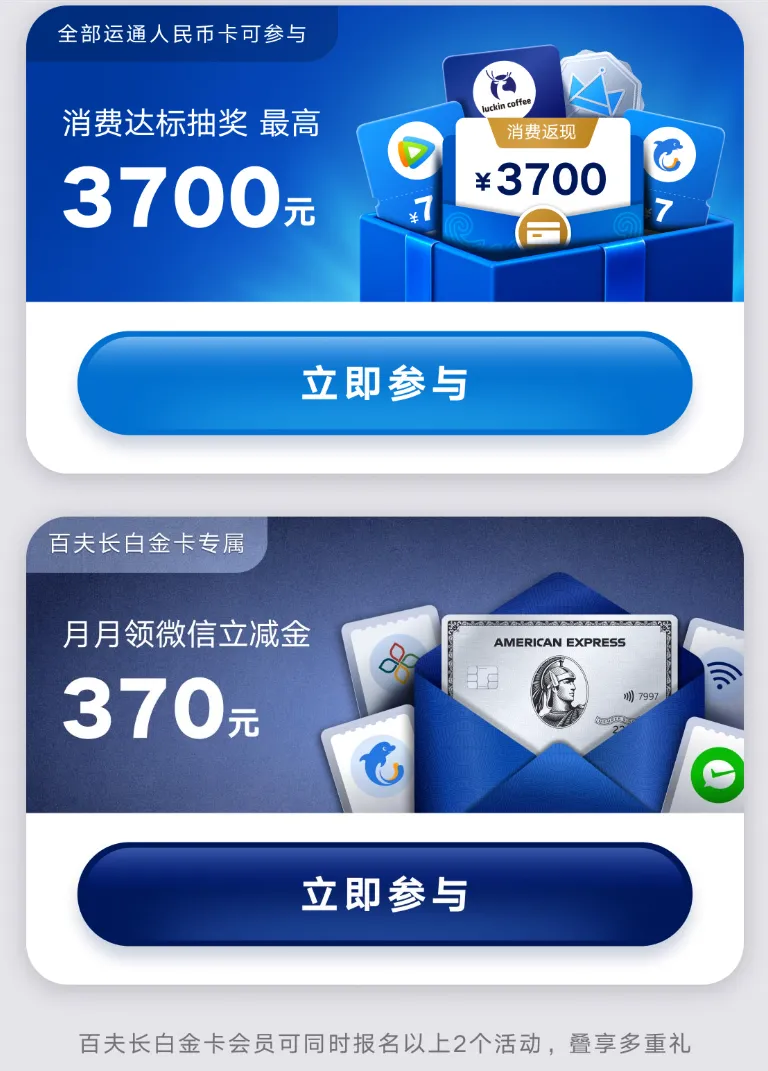Tap 立即参与 under the 3700元 lottery offer

pyautogui.click(x=384, y=384)
